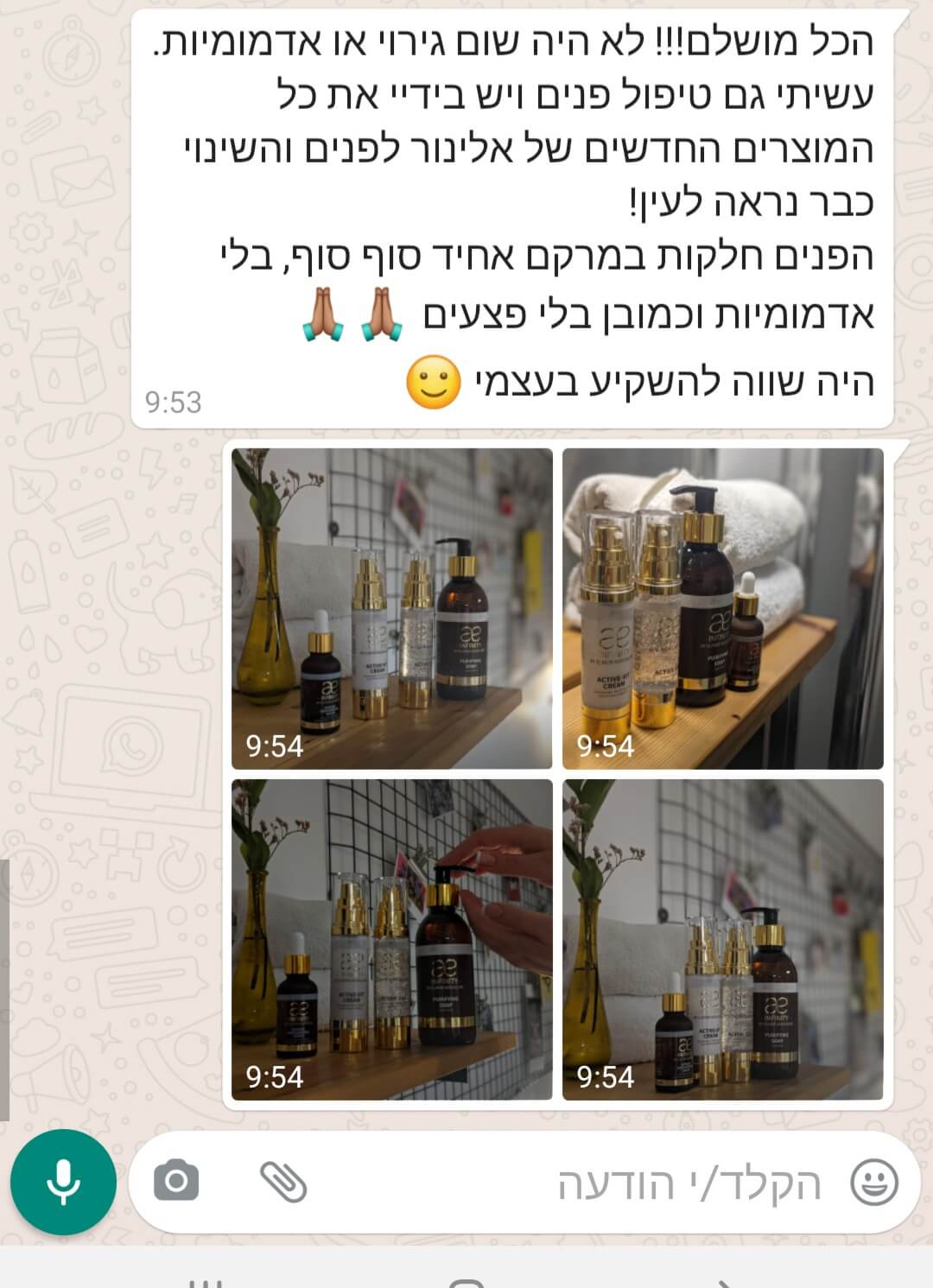Attach a file with the paperclip
This screenshot has height=1288, width=933.
tap(283, 1181)
